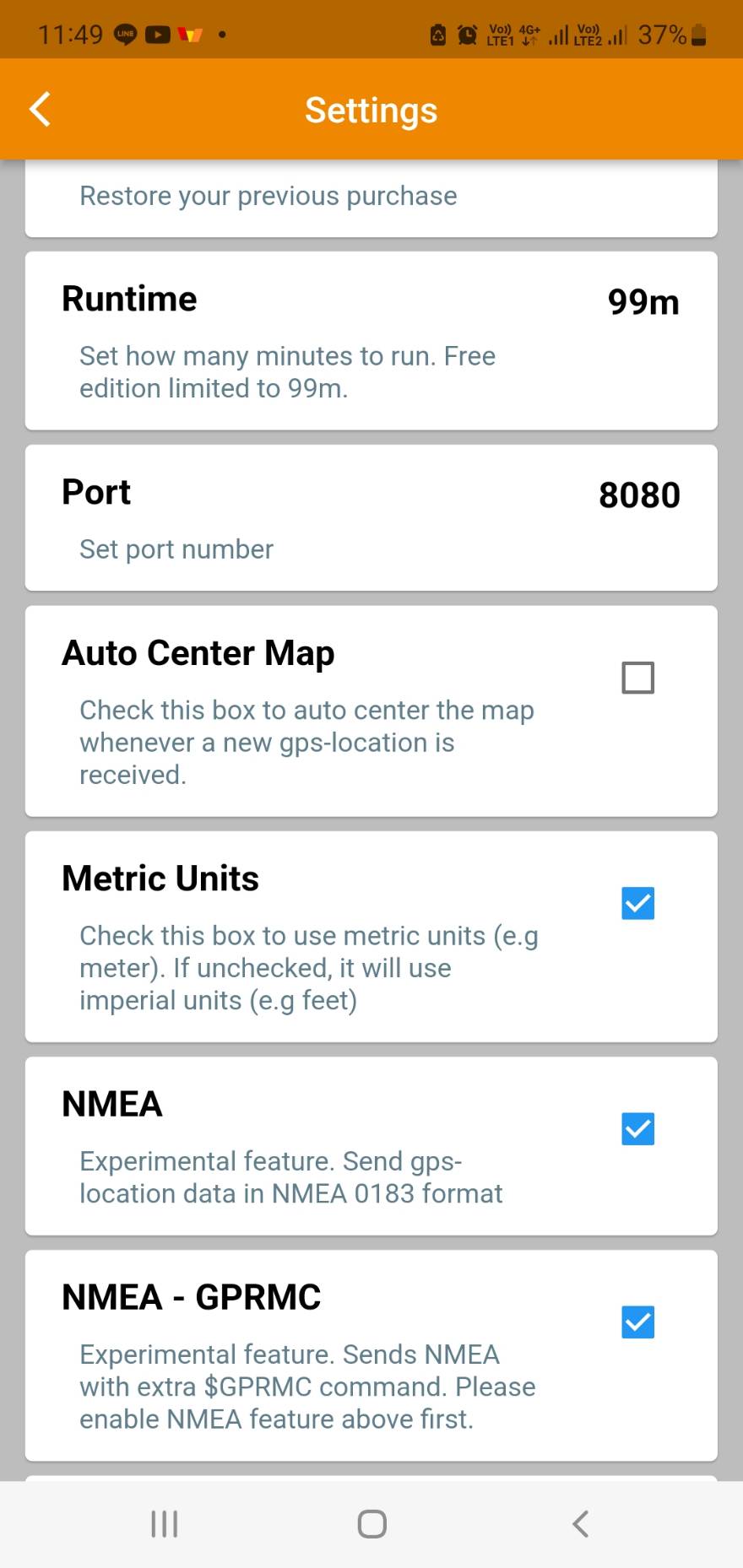Screen dimensions: 743x1568
Task: Go back from the Settings screen
Action: coord(40,110)
